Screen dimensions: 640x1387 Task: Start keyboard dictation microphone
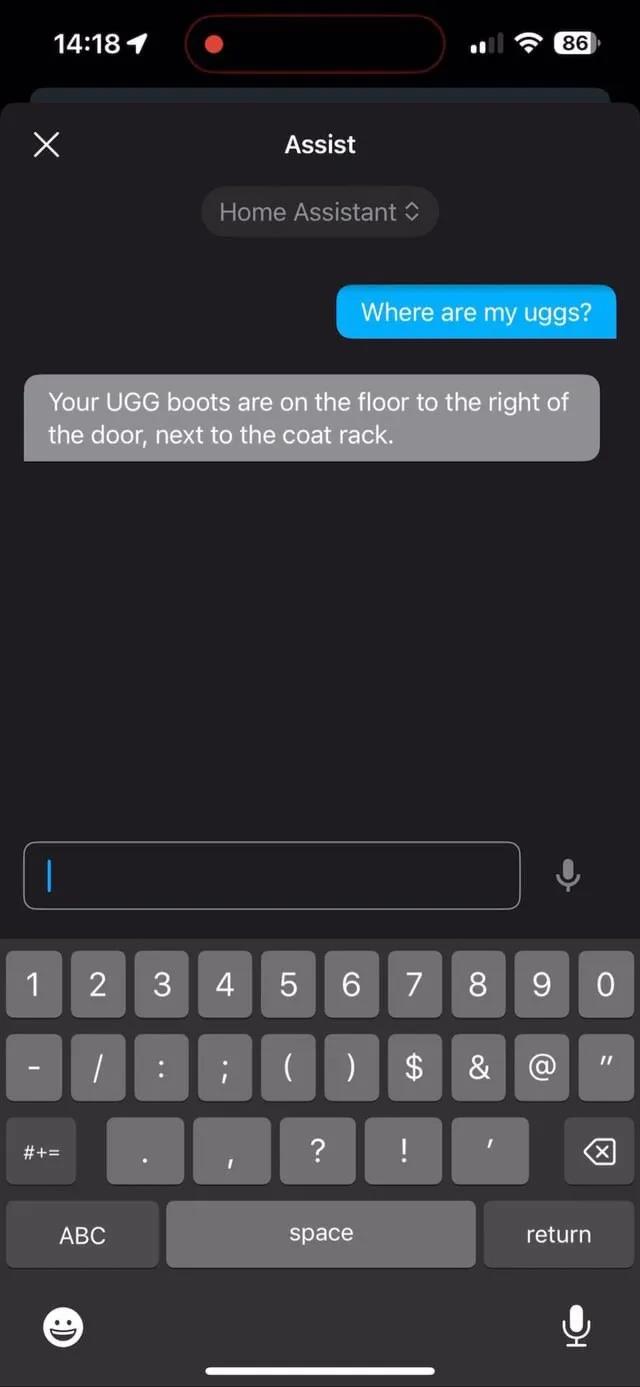tap(575, 1327)
